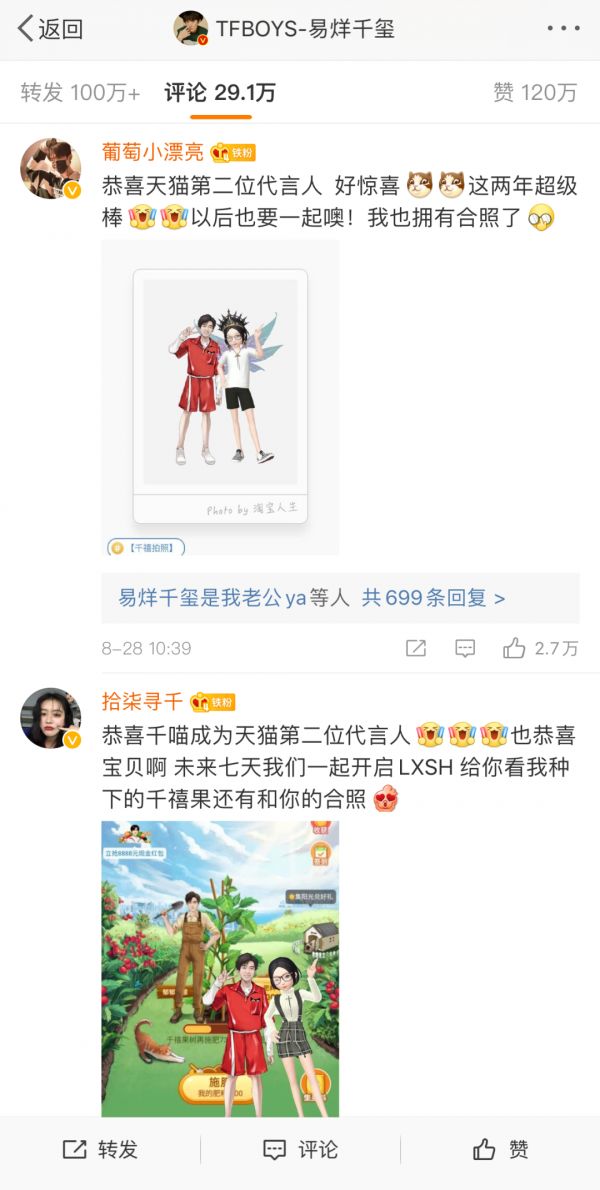This screenshot has width=600, height=1190.
Task: Go back with the 返回 arrow
Action: point(48,29)
